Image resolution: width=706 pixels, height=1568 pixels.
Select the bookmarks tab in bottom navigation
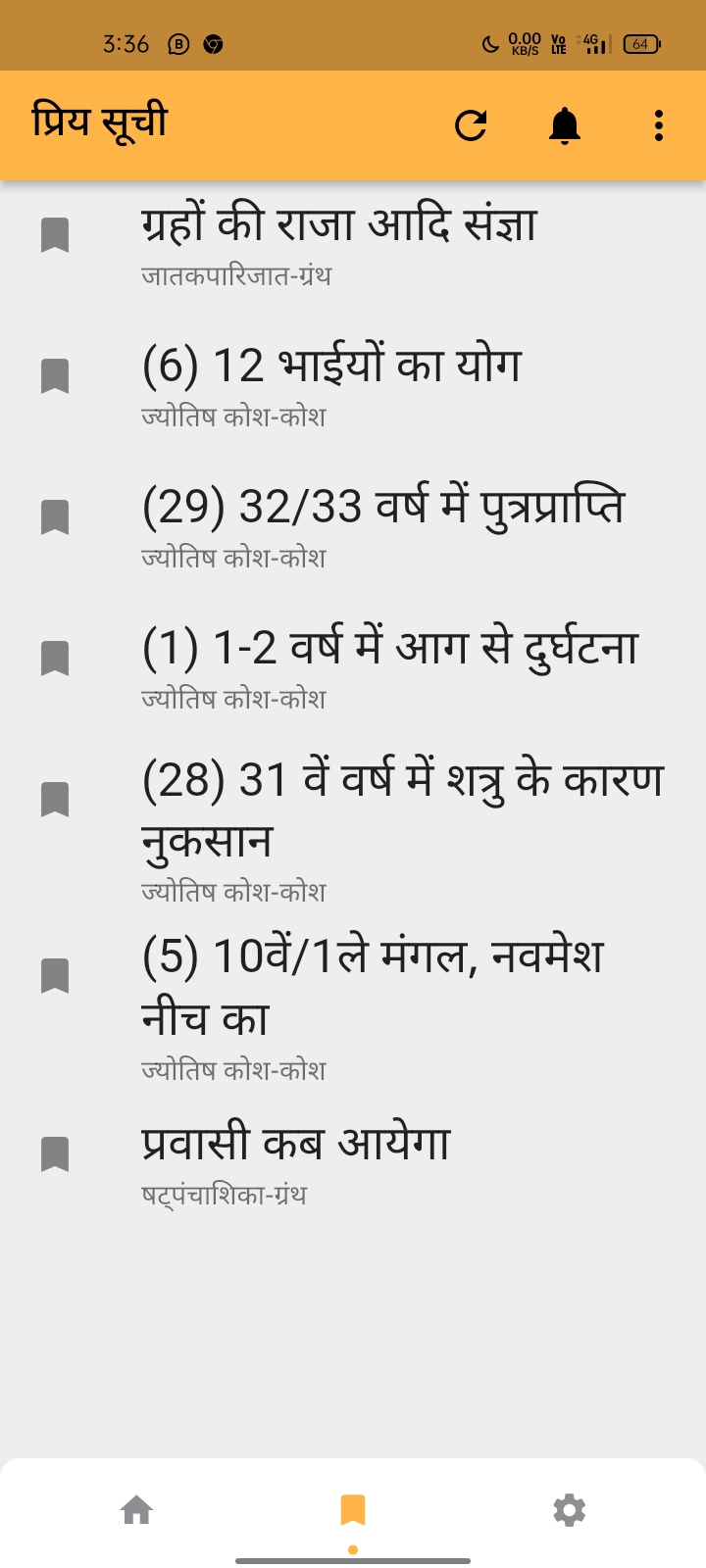click(353, 1510)
